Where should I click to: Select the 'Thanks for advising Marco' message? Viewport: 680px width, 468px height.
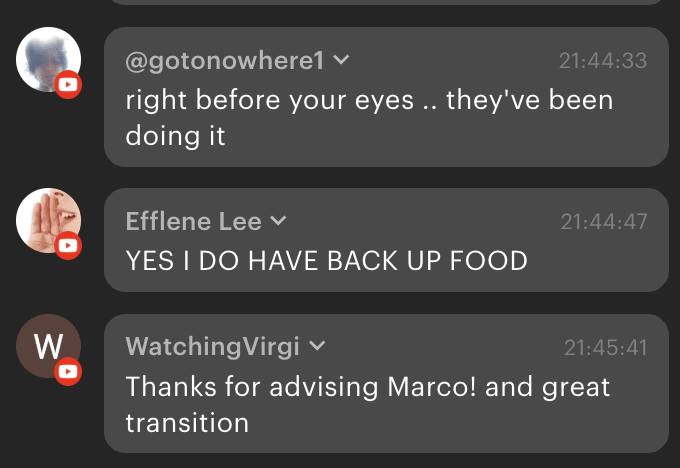point(367,404)
